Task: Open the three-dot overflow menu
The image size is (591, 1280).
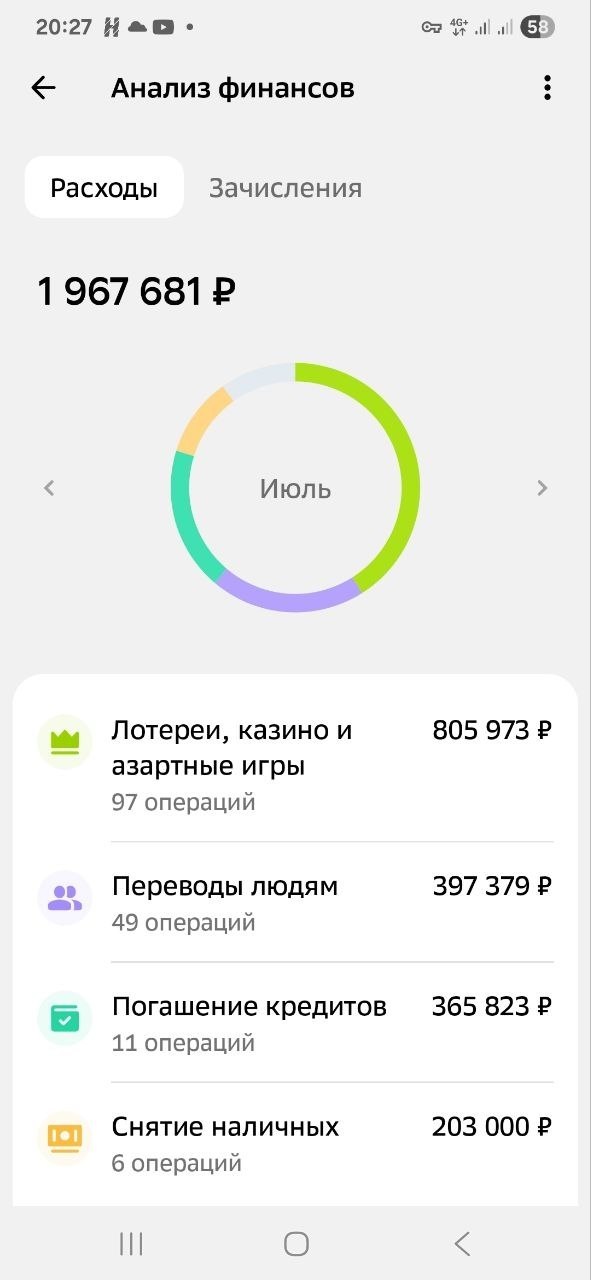Action: (547, 88)
